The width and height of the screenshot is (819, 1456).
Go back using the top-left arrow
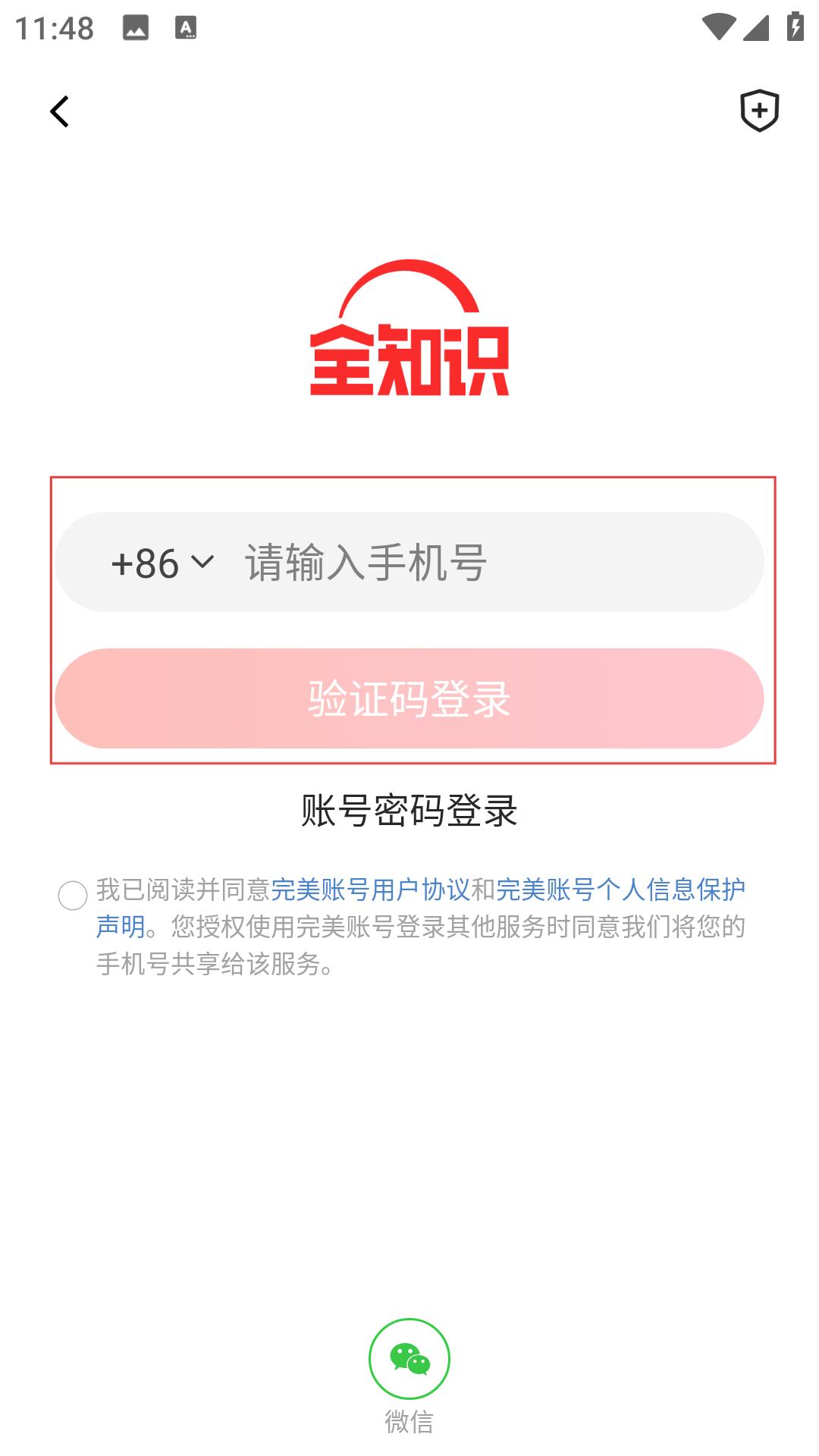59,111
